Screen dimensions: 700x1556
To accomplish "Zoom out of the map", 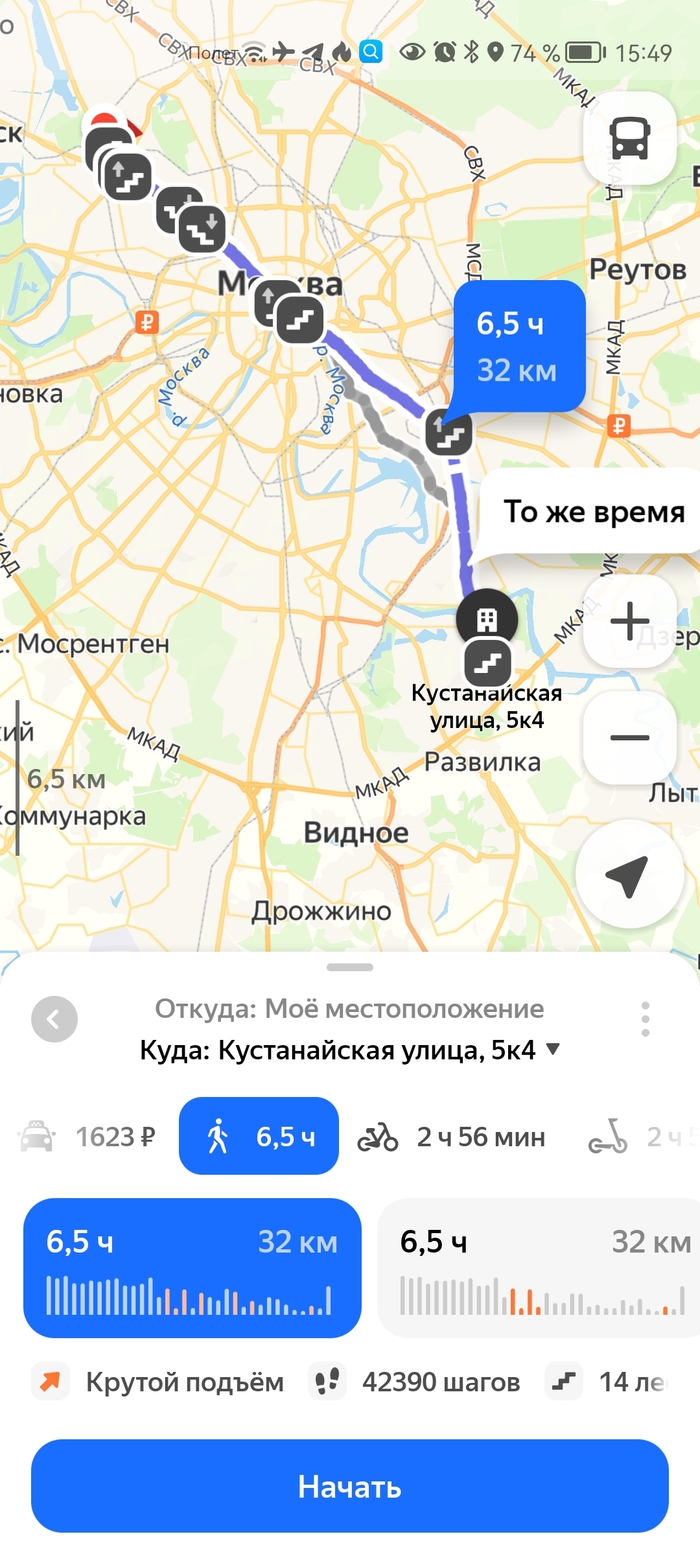I will (x=629, y=738).
